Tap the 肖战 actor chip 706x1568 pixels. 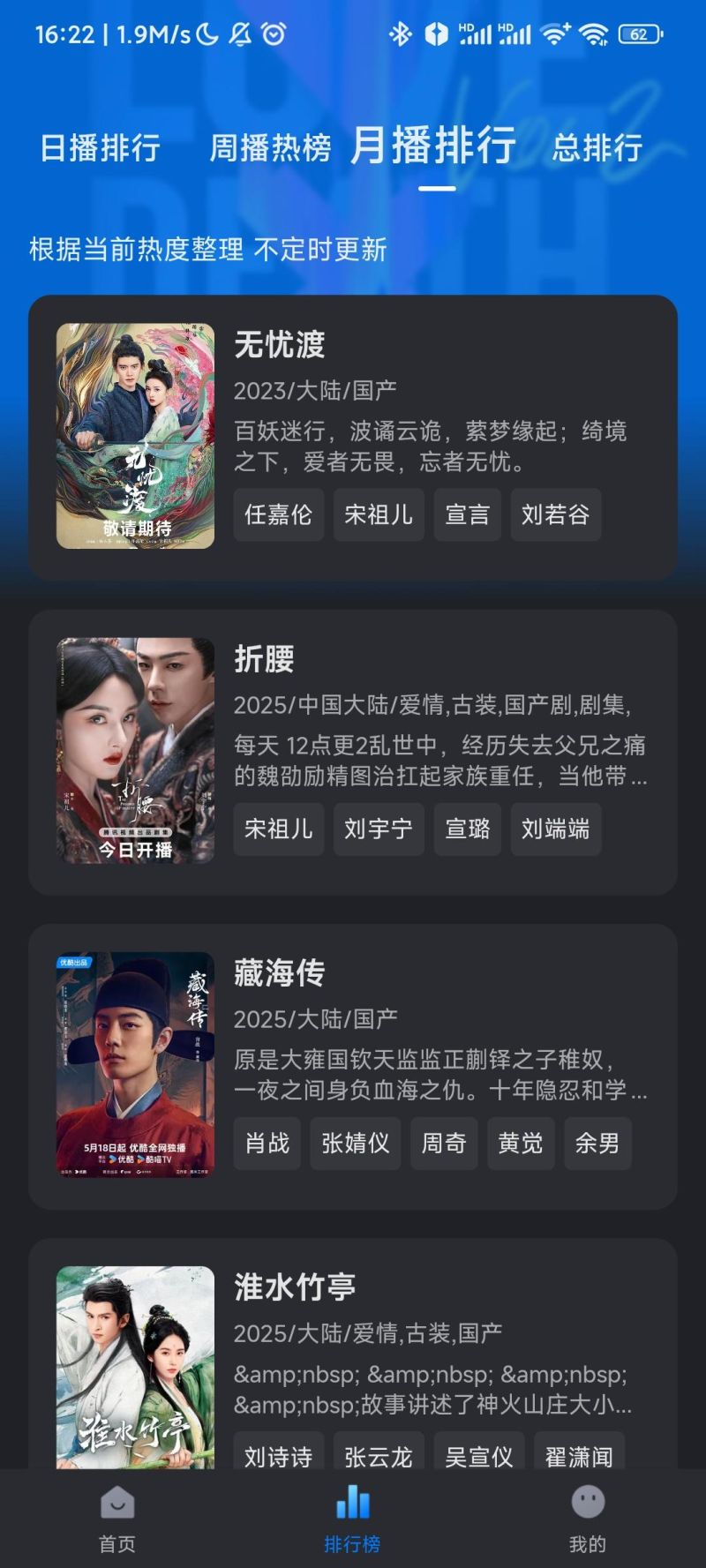coord(267,1143)
